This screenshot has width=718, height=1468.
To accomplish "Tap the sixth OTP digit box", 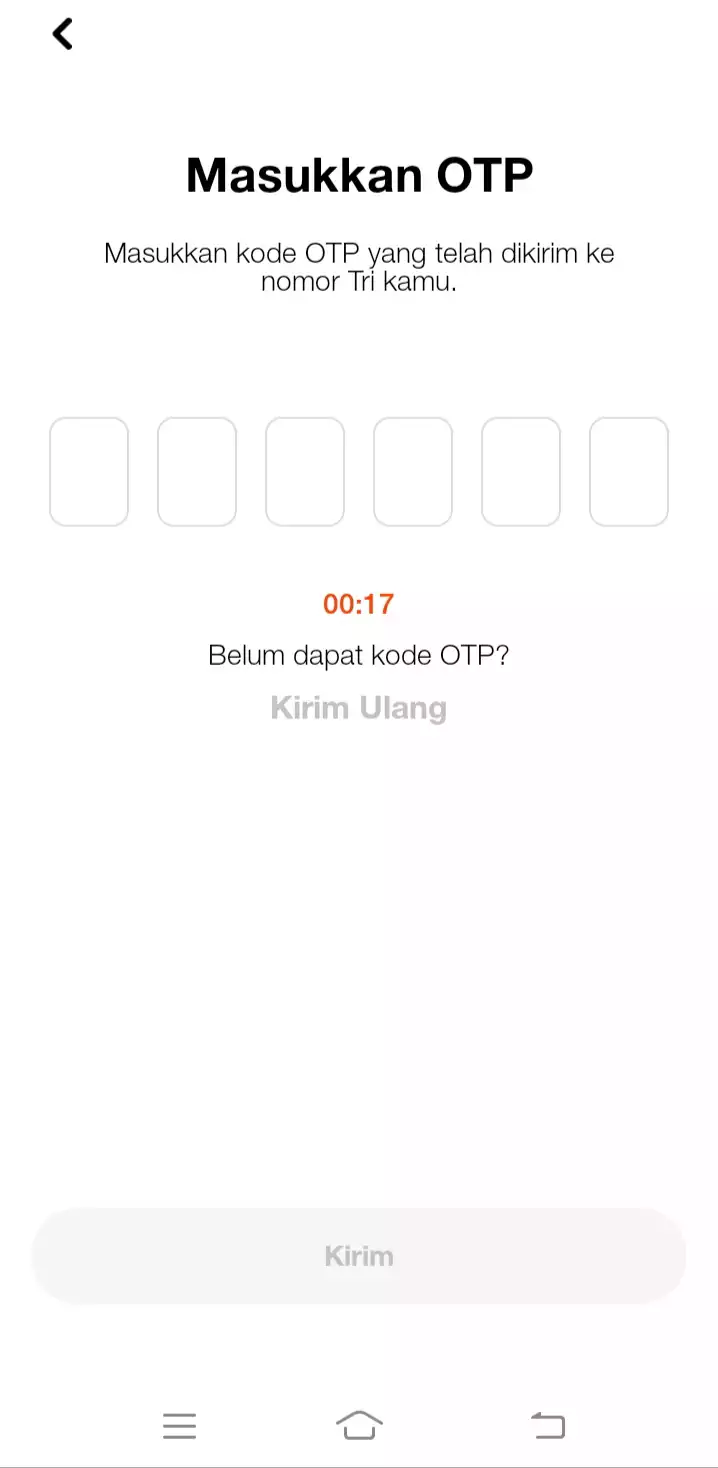I will pos(629,471).
